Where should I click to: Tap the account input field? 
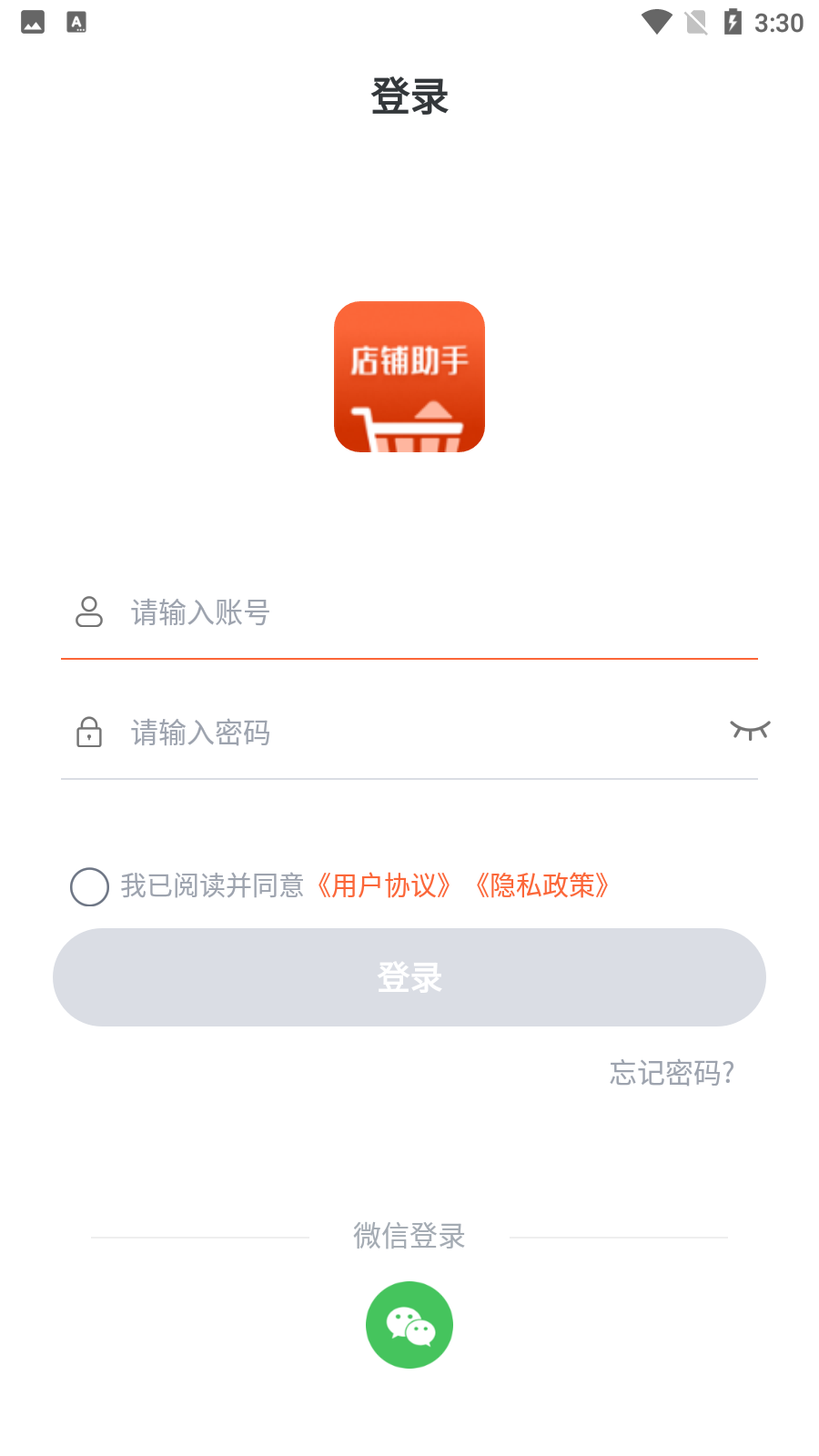click(409, 612)
